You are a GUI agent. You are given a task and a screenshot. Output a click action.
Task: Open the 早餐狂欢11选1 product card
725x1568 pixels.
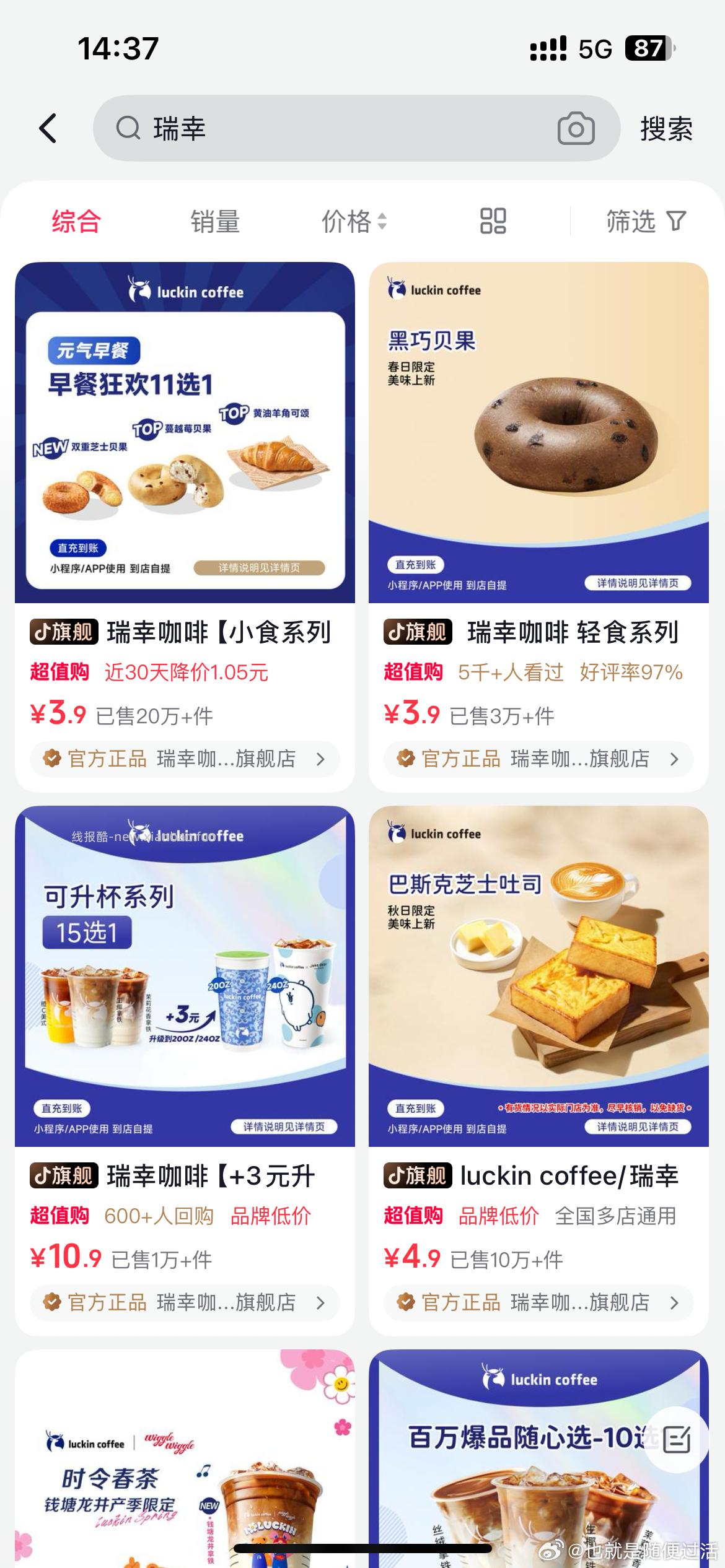[185, 433]
